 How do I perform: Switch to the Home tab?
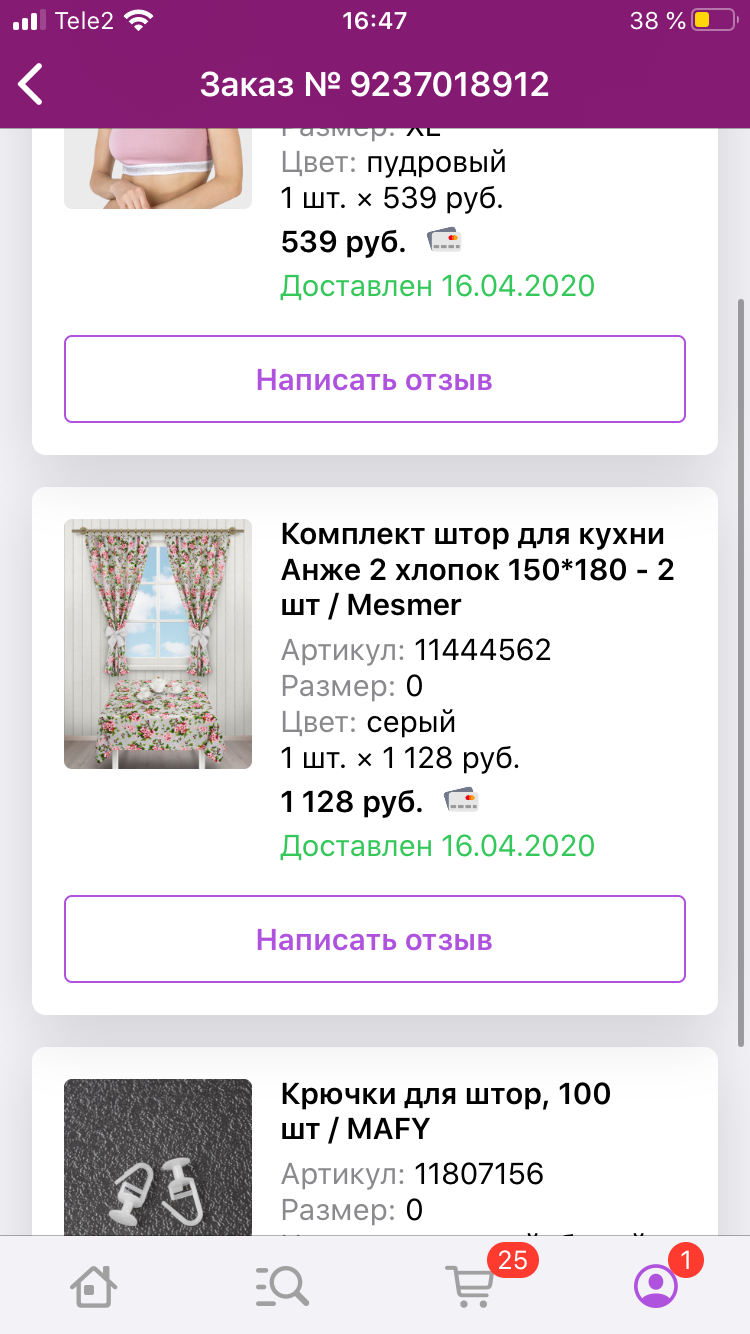(94, 1285)
